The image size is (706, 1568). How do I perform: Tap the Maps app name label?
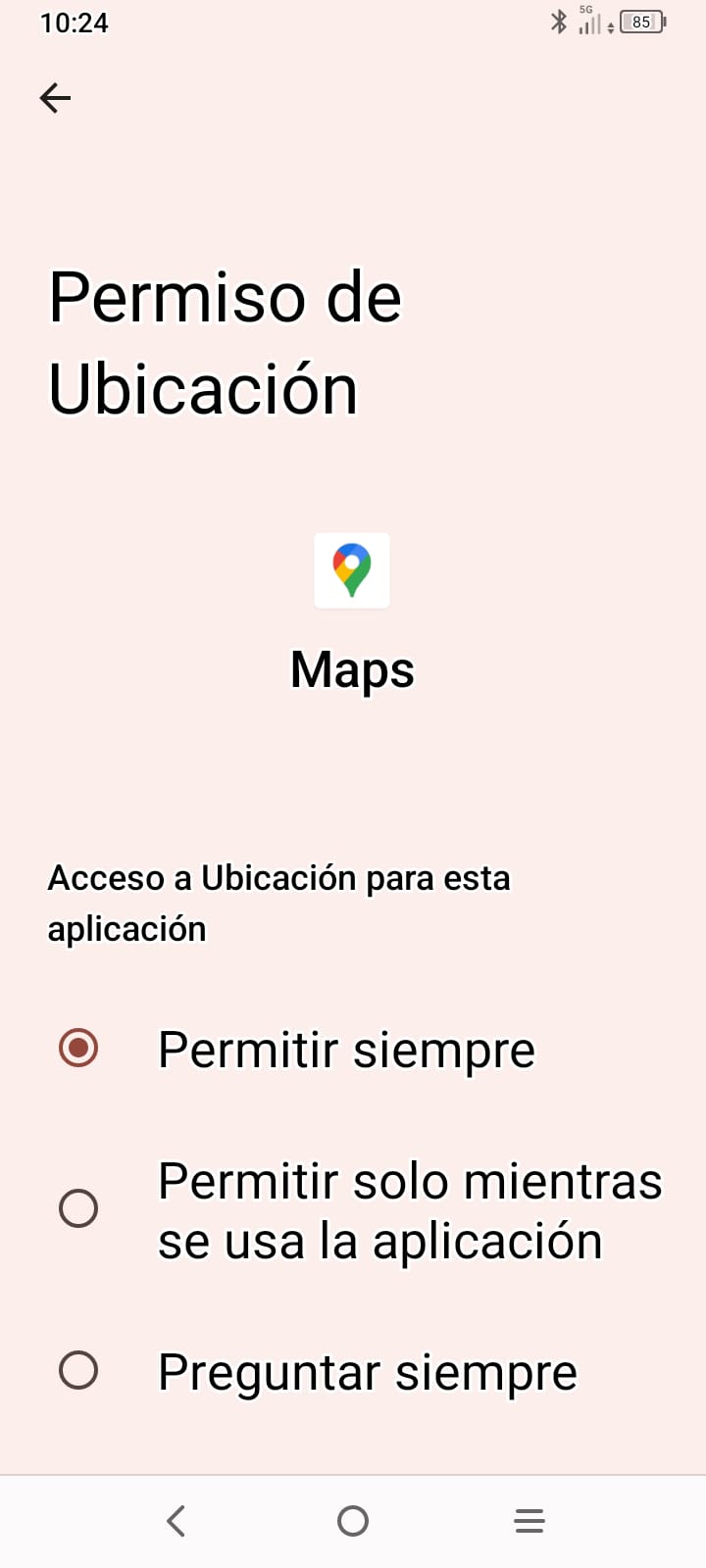[x=351, y=670]
